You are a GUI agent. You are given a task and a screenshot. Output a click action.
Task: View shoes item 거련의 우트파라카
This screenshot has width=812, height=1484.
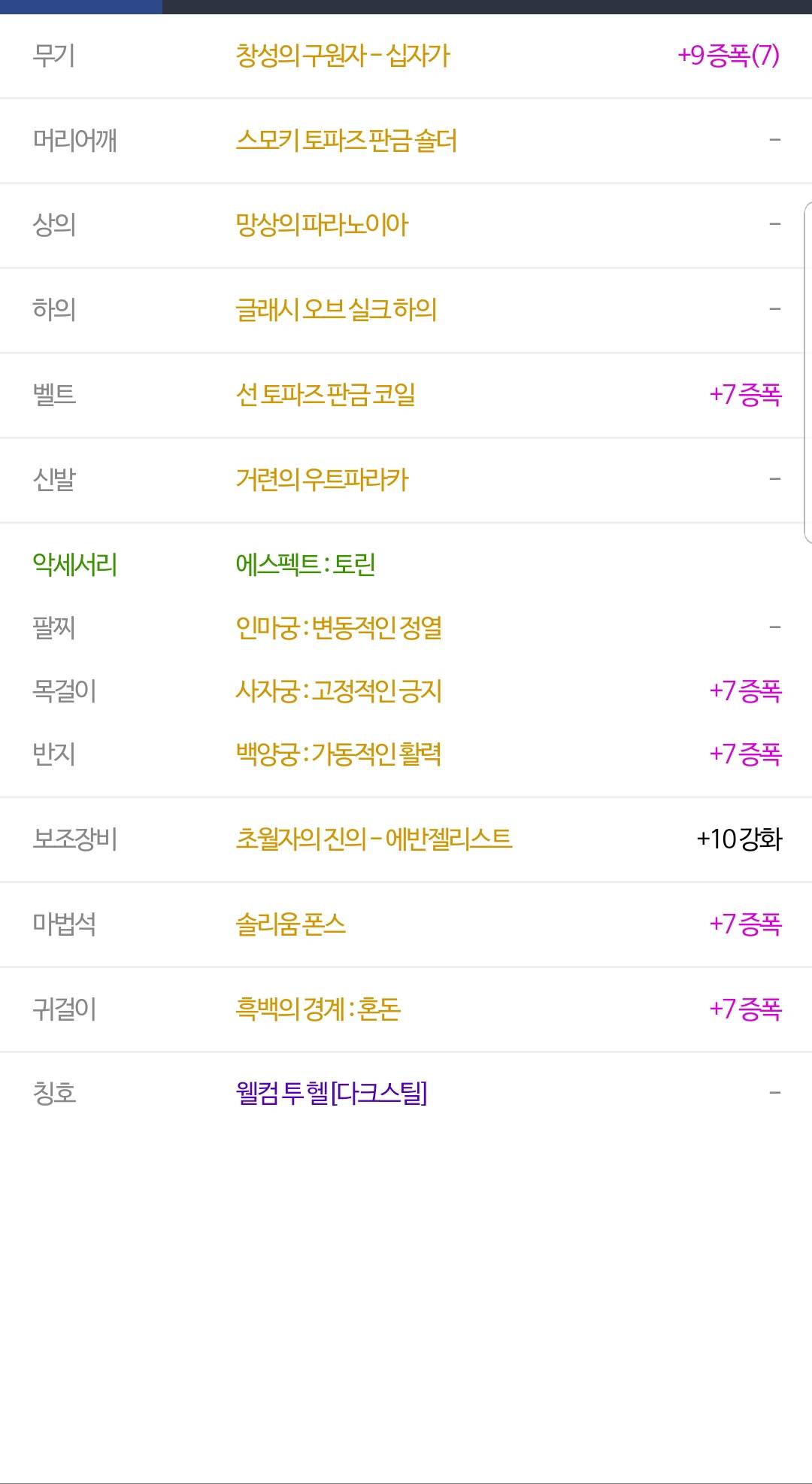(x=322, y=479)
